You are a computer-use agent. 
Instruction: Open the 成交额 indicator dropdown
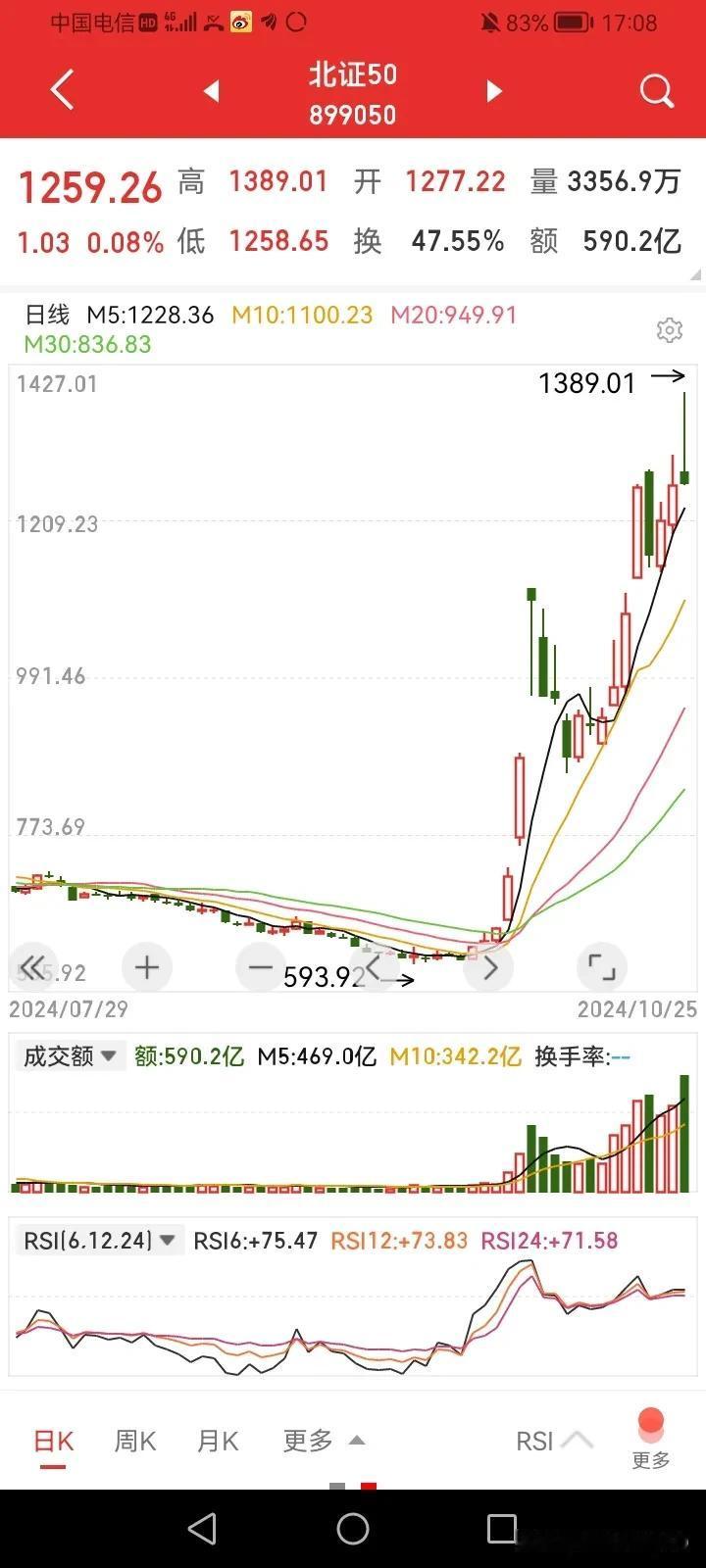coord(71,1055)
